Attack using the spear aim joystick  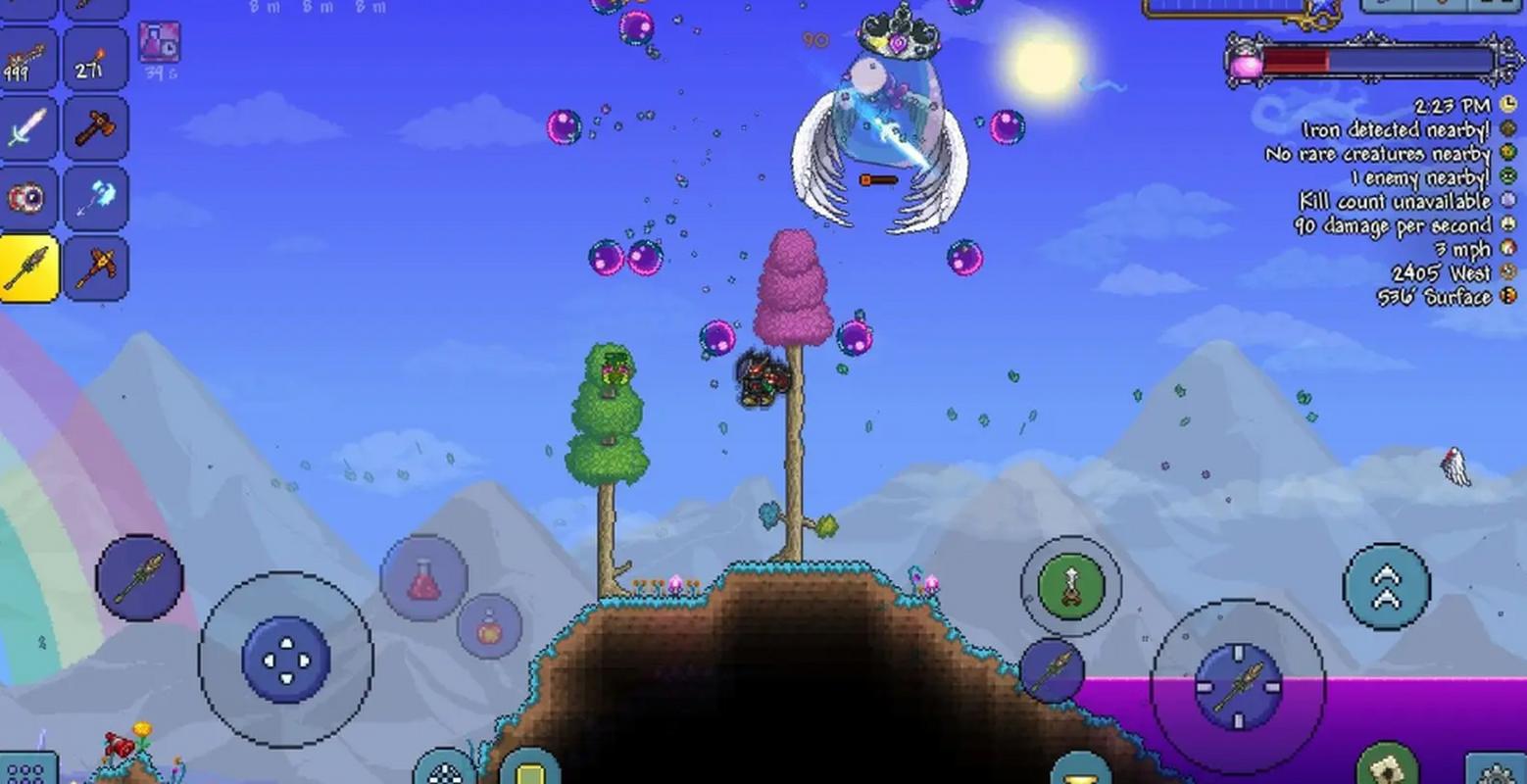click(x=1238, y=687)
